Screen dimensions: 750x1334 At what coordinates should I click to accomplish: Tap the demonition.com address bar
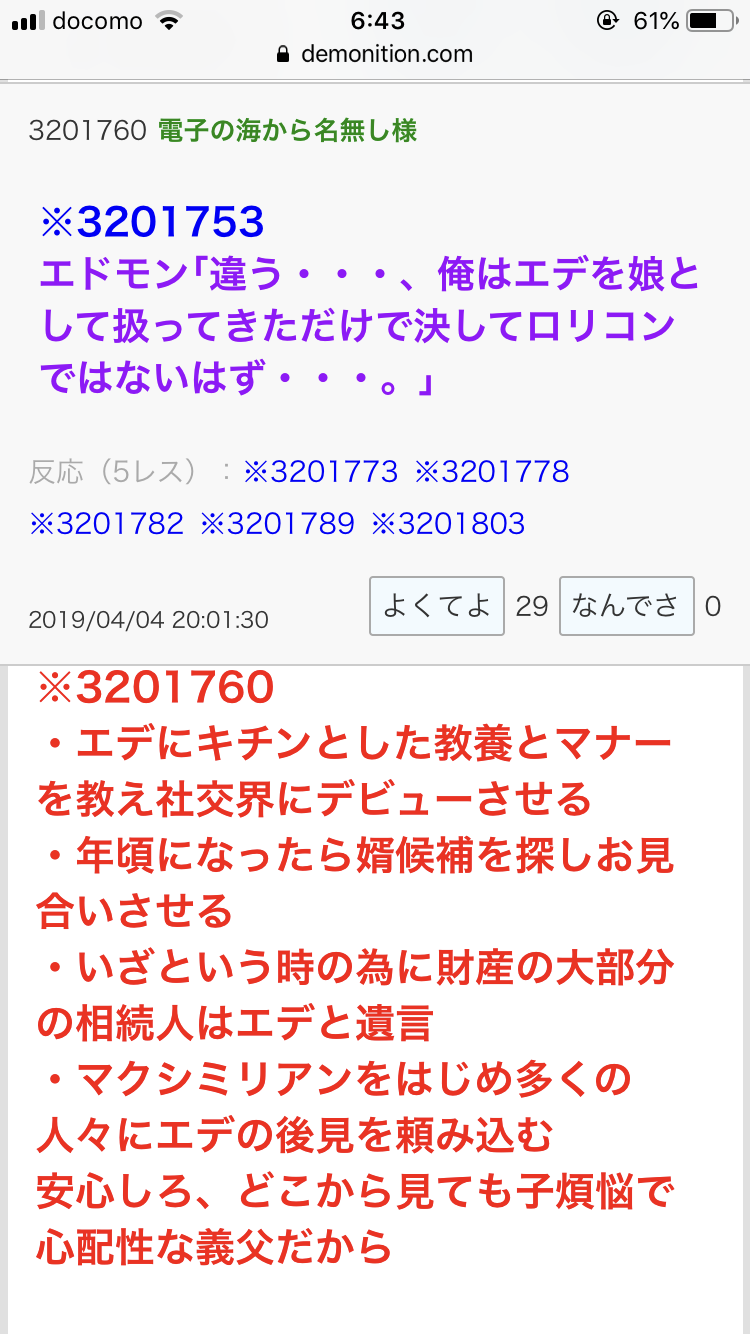375,54
